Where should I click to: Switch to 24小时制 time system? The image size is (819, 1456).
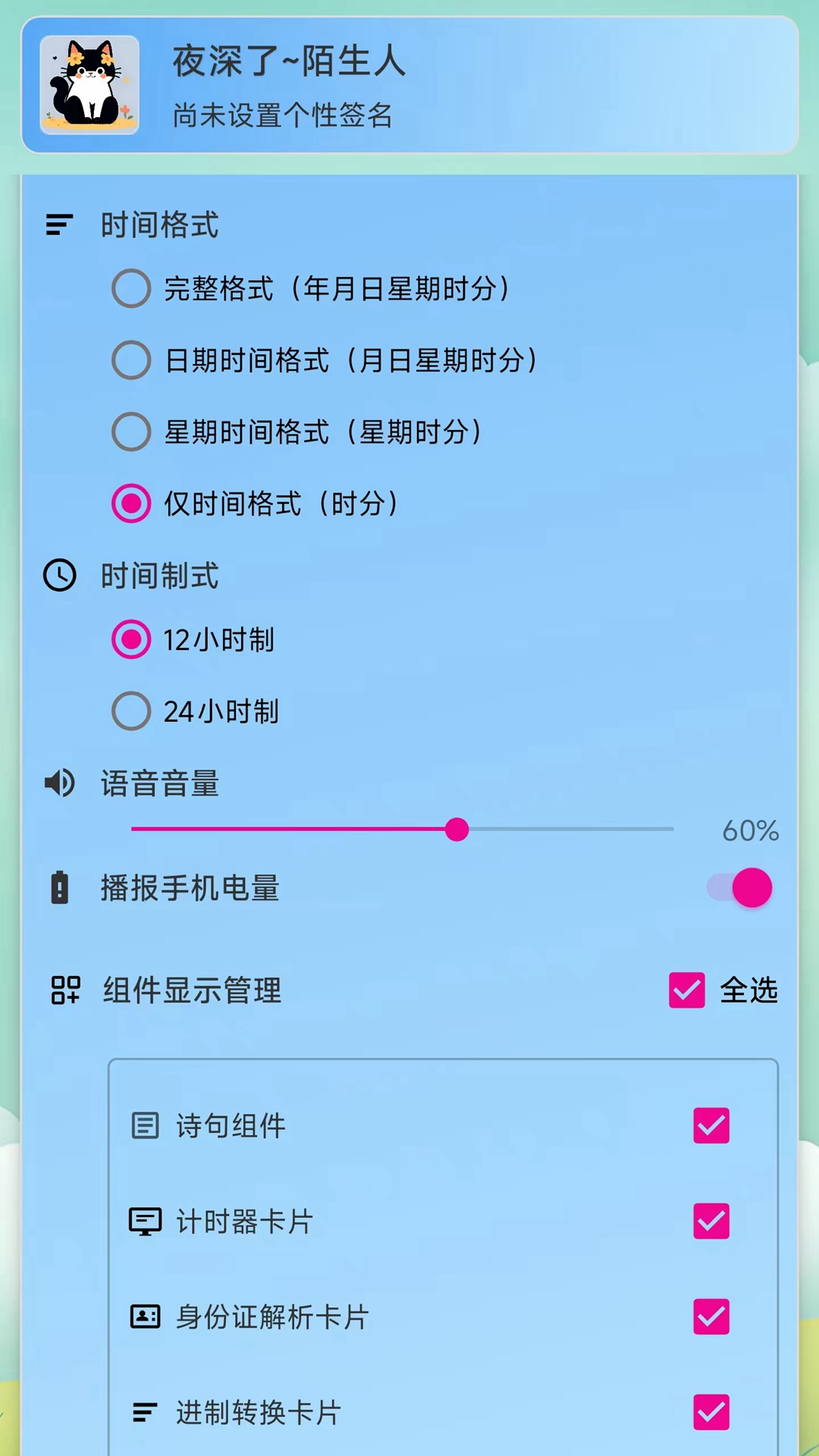tap(131, 711)
